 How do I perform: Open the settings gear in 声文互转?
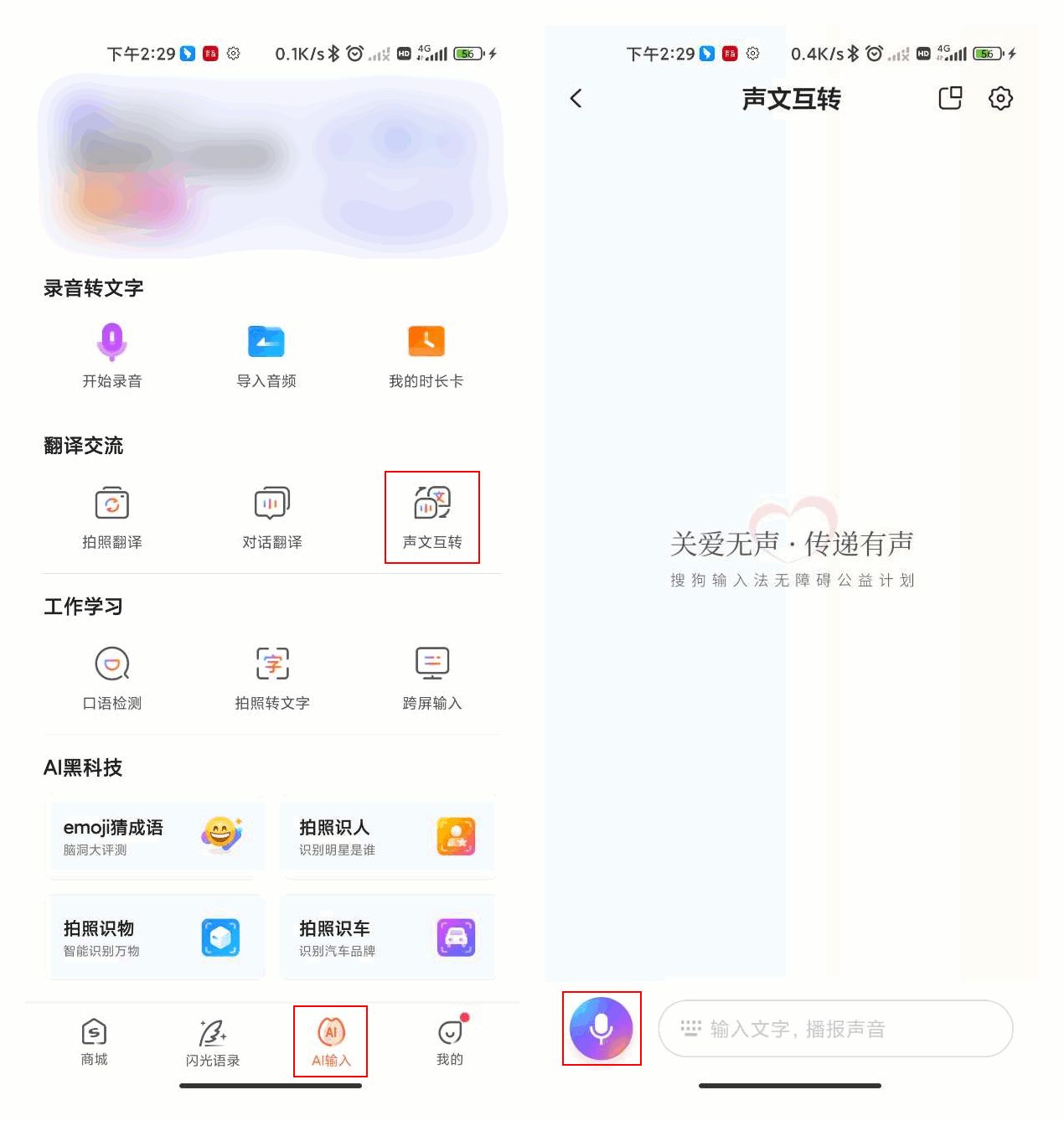(x=1000, y=98)
